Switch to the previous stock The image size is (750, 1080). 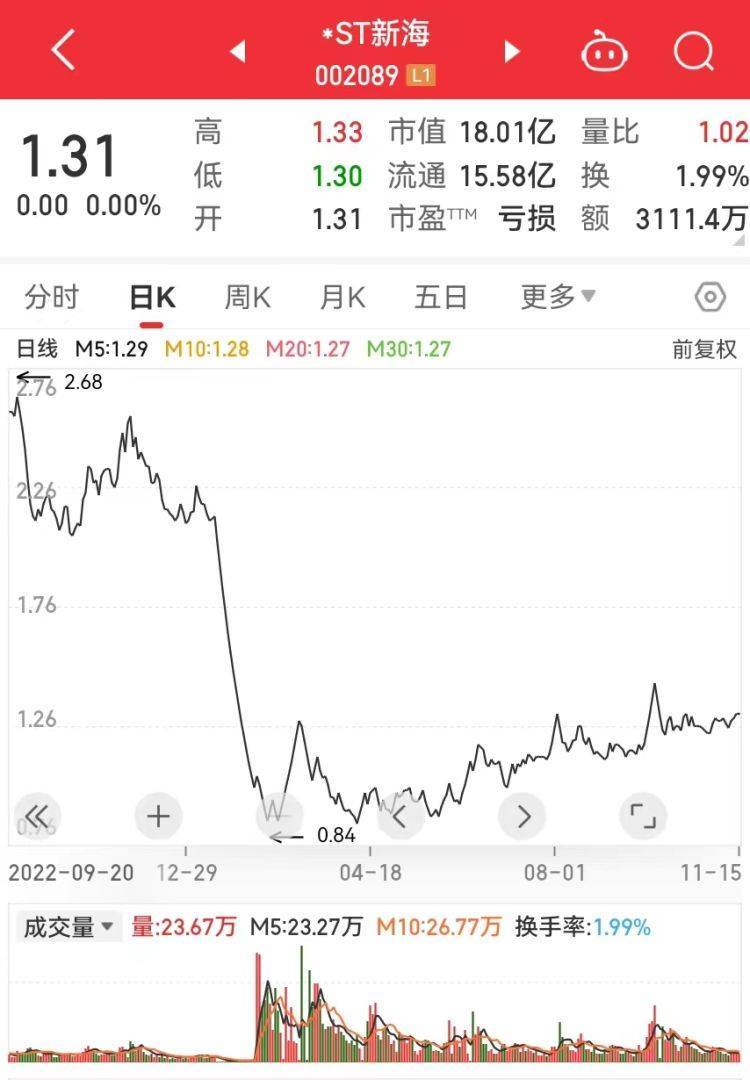[238, 51]
